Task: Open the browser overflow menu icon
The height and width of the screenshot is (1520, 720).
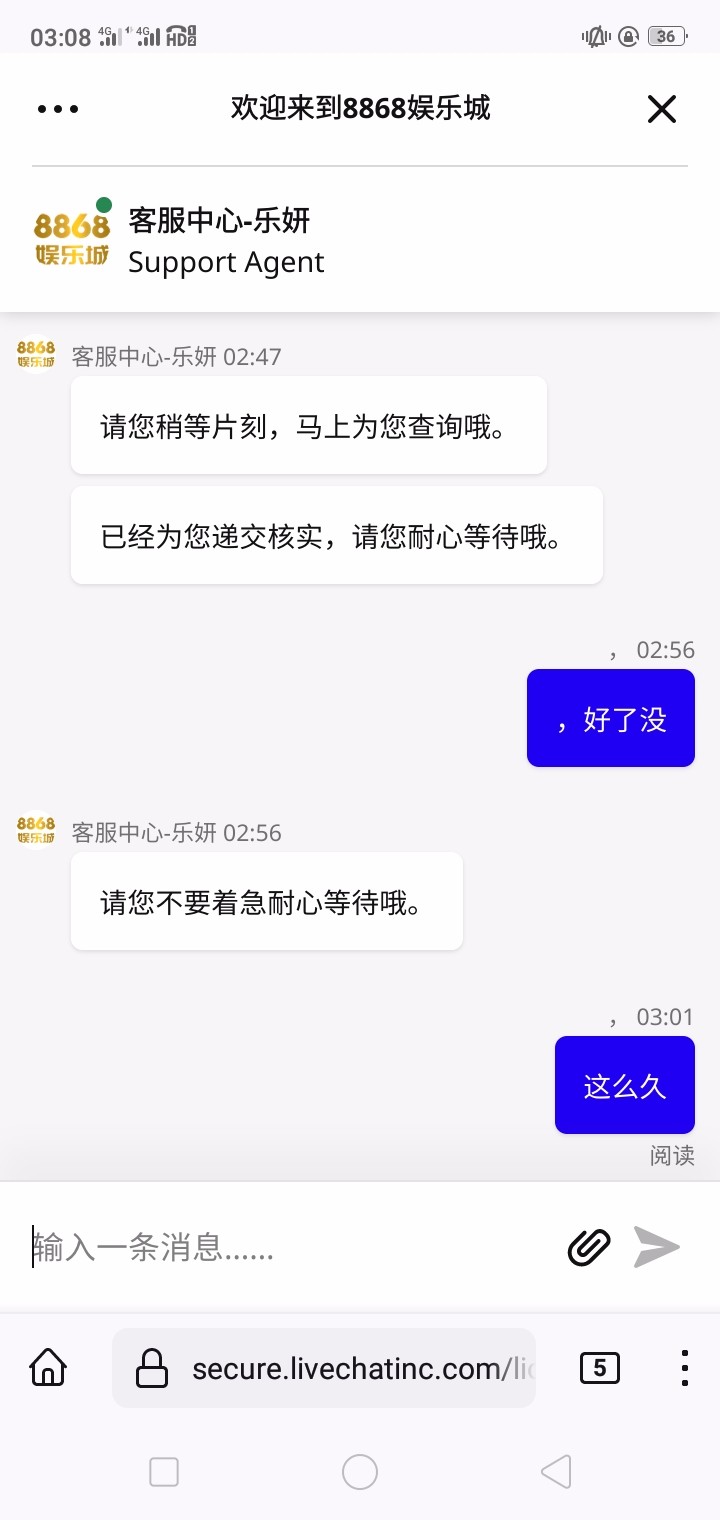Action: 684,1367
